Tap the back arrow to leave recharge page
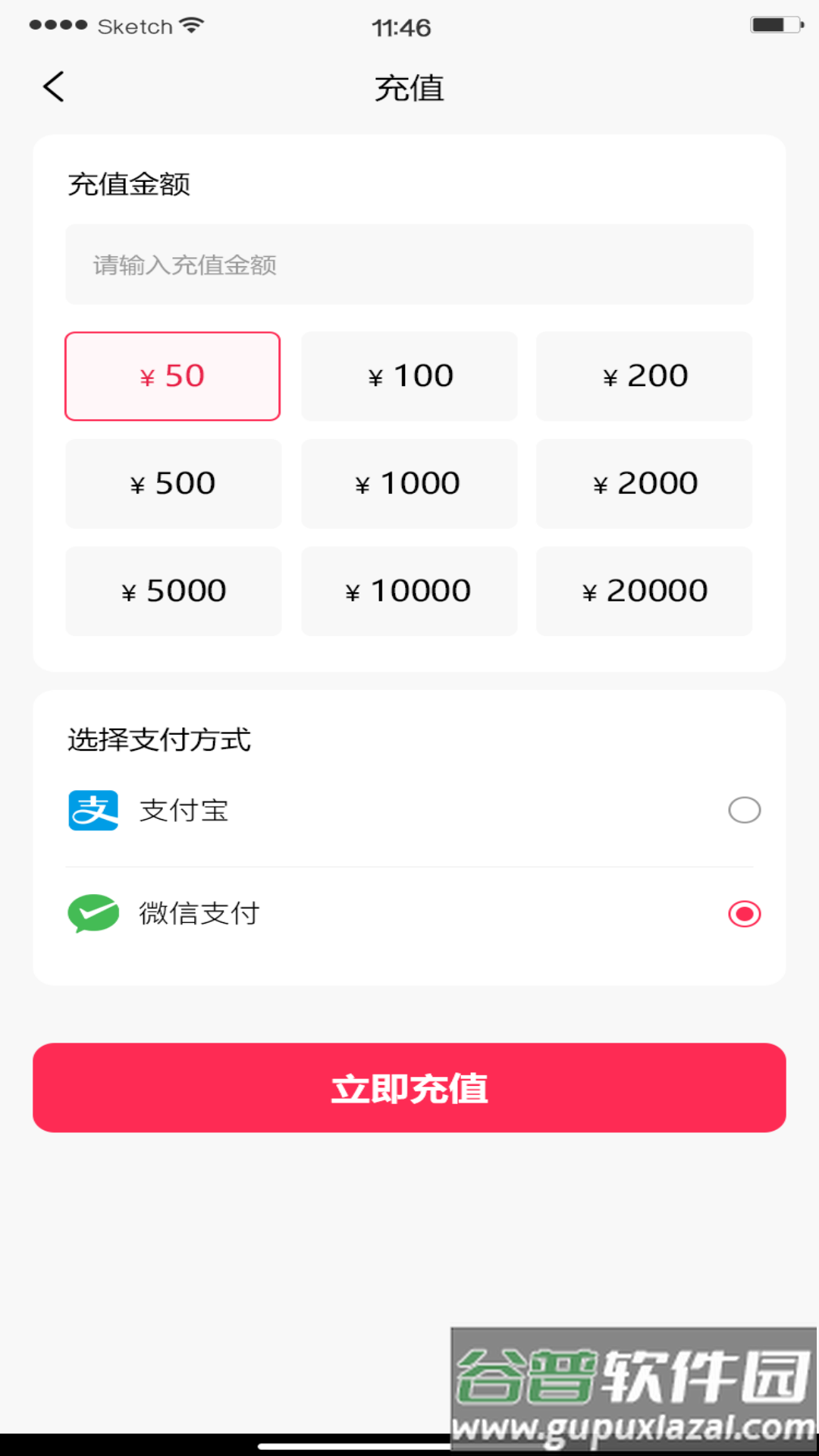This screenshot has height=1456, width=819. coord(52,86)
